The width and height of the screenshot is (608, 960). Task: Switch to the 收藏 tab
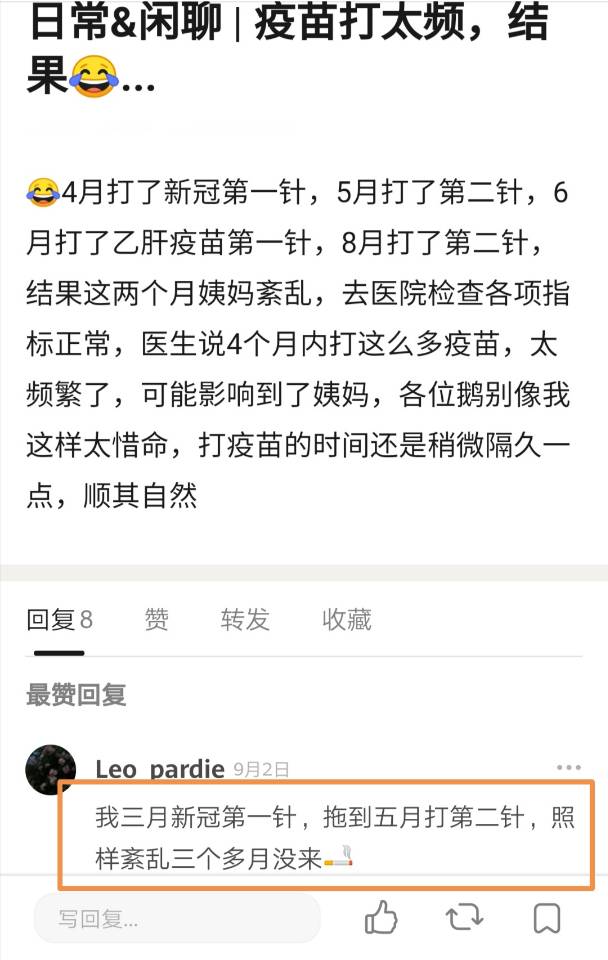[346, 620]
